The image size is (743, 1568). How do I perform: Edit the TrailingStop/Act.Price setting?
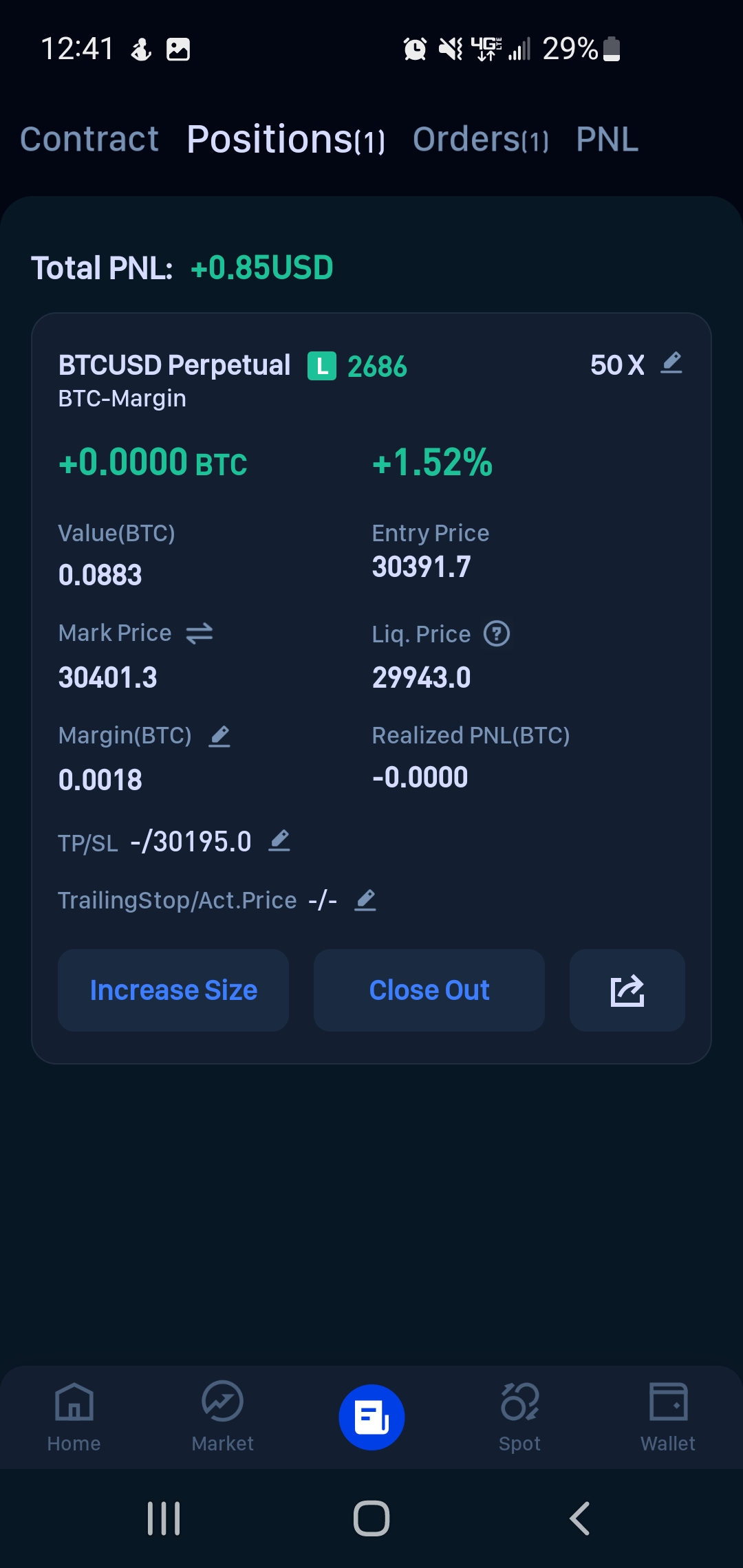click(x=365, y=900)
